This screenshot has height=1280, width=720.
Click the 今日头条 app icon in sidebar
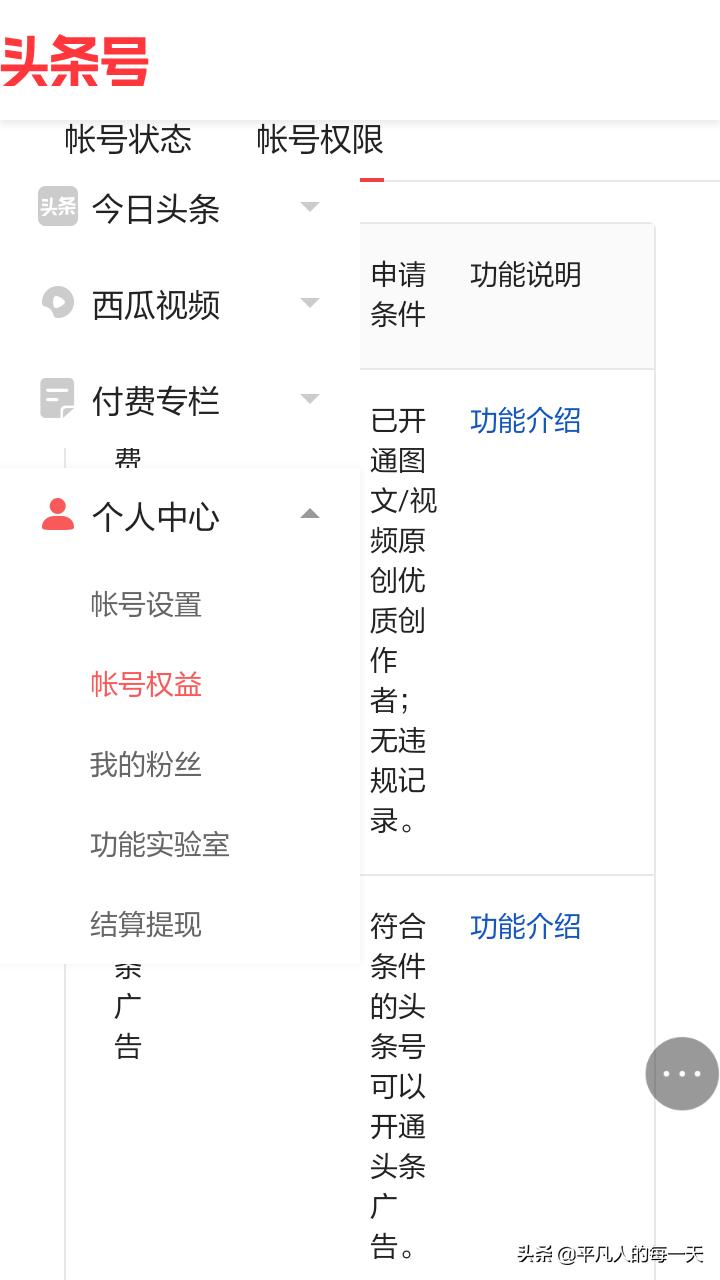pos(57,207)
